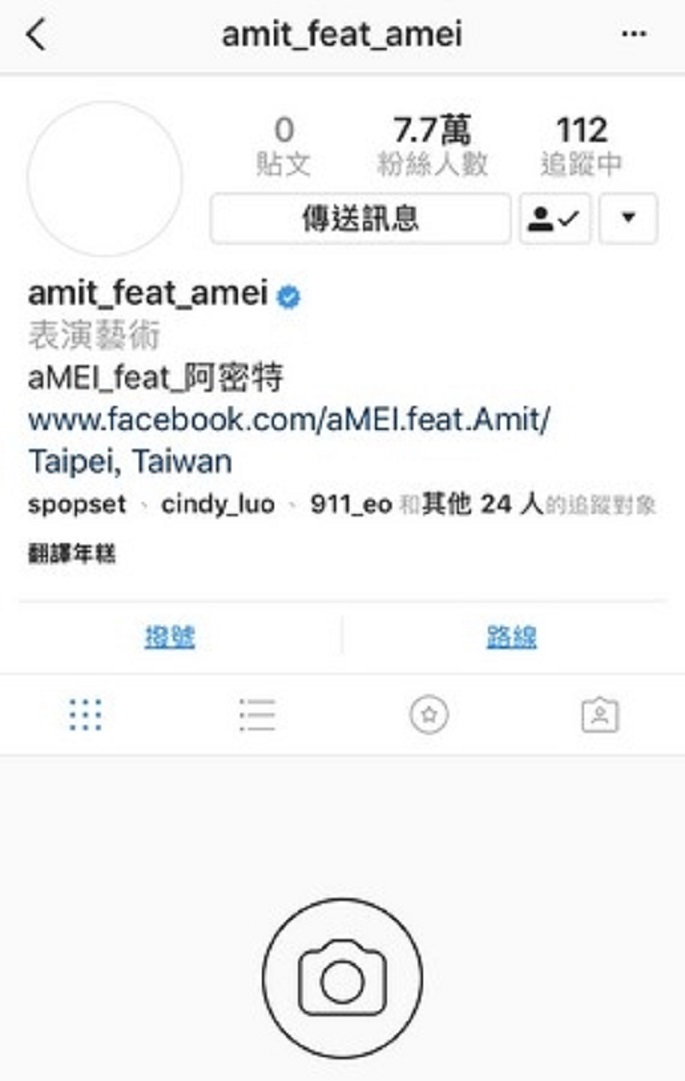See mutual followers including spopset
The width and height of the screenshot is (685, 1081).
tap(340, 505)
